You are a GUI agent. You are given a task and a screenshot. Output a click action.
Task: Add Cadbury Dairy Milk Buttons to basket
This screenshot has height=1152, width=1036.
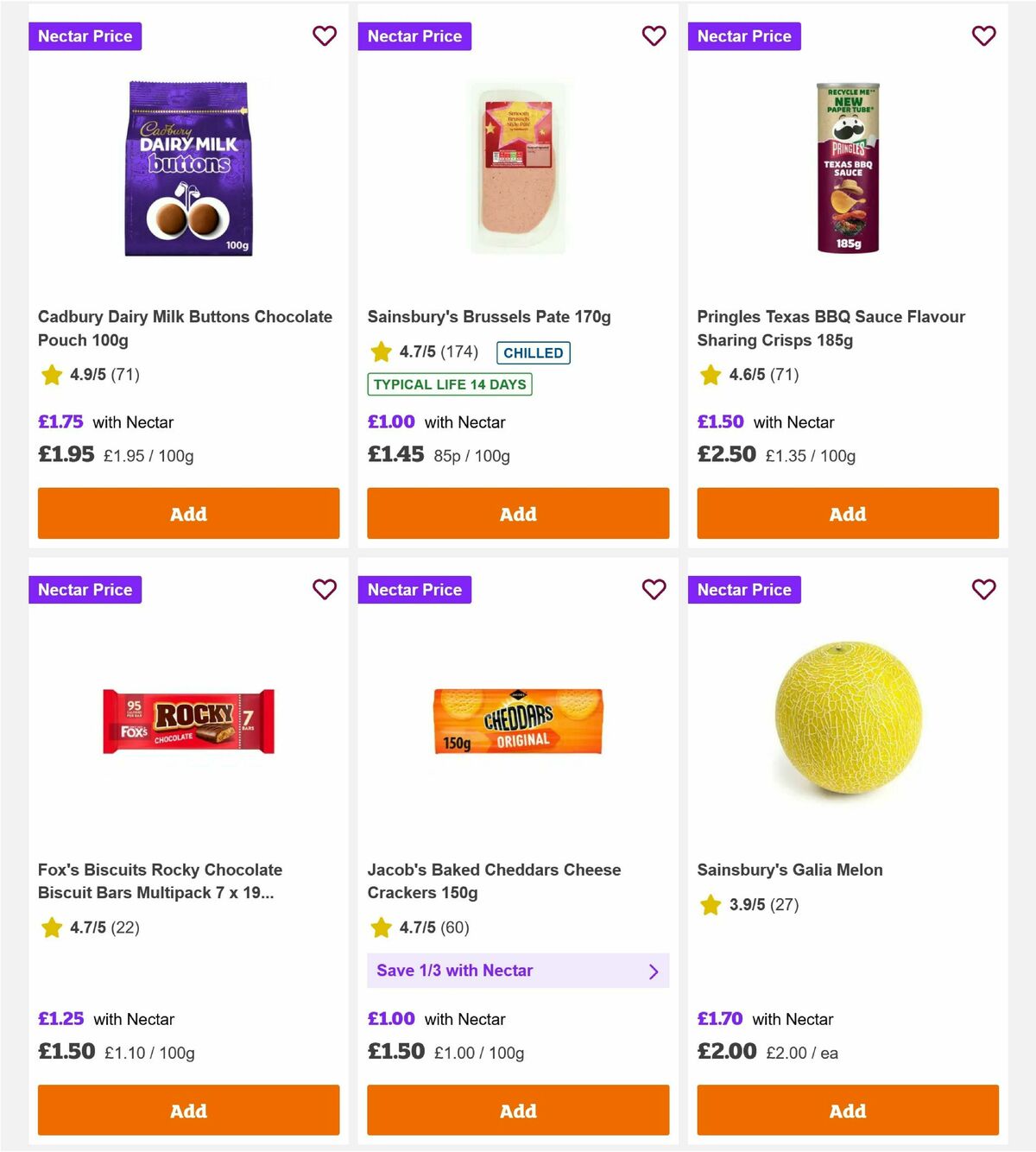(x=187, y=513)
